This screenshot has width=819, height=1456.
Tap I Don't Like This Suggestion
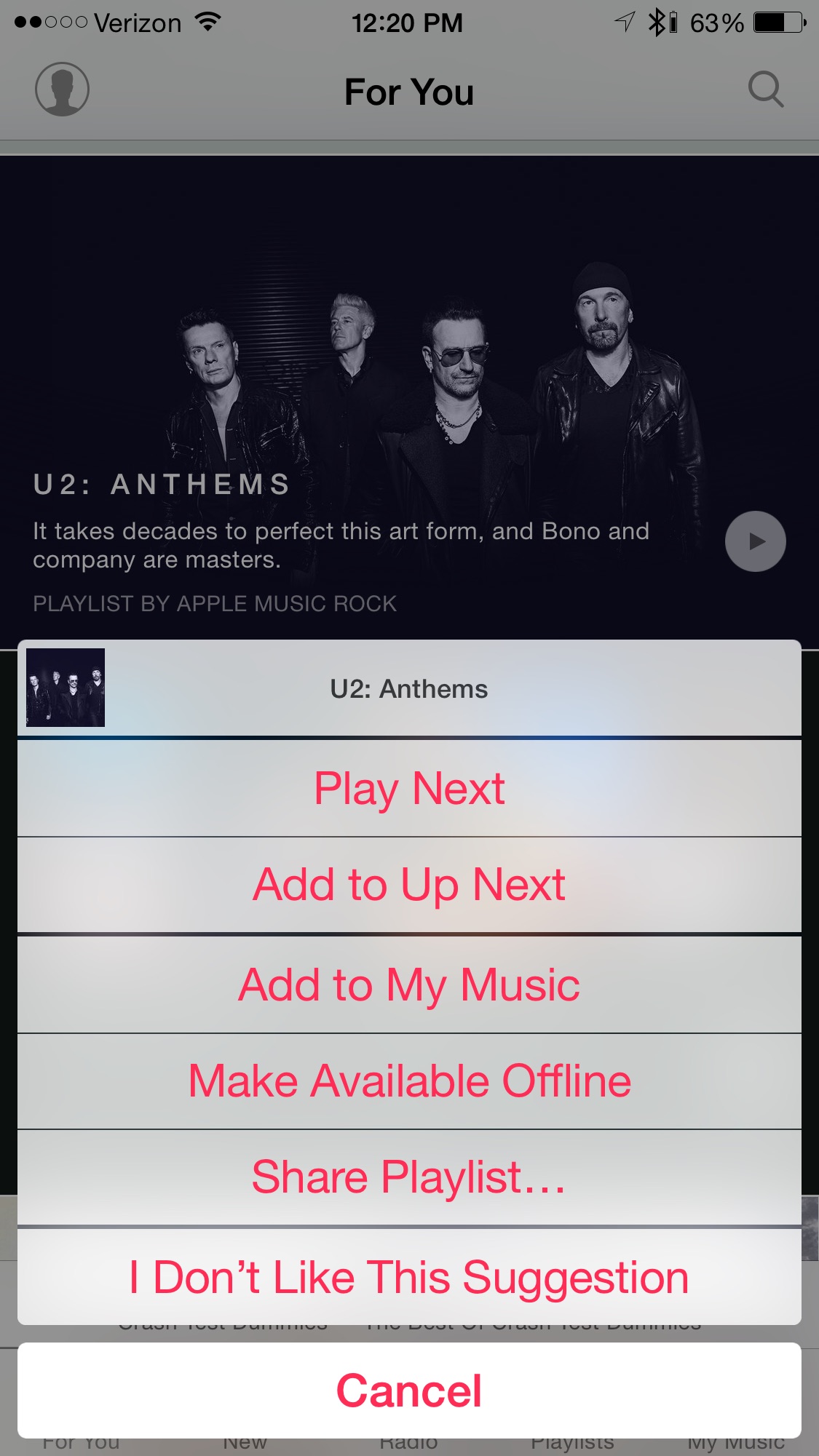[409, 1277]
